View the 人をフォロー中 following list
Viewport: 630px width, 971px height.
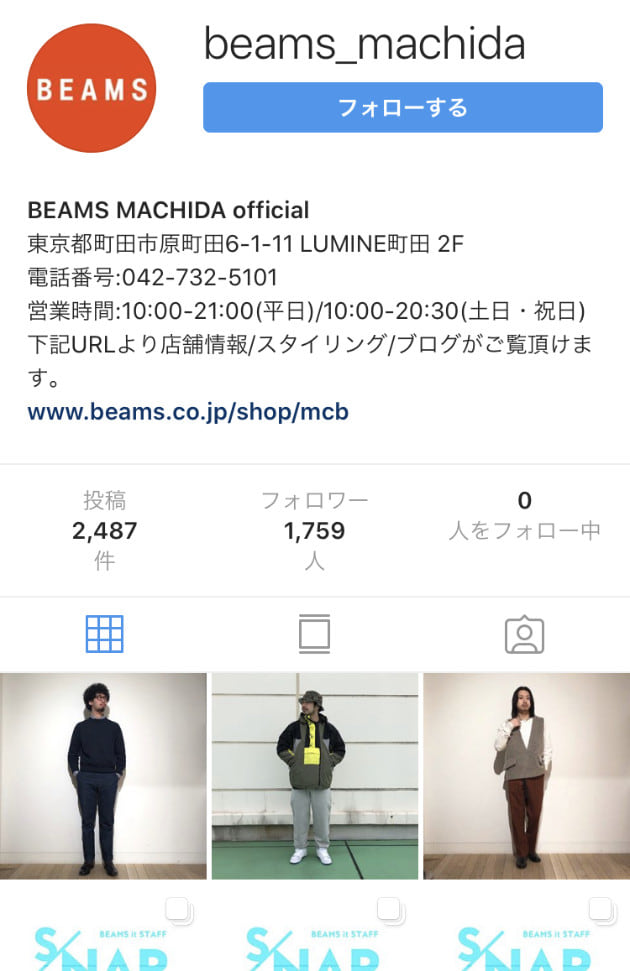(524, 517)
